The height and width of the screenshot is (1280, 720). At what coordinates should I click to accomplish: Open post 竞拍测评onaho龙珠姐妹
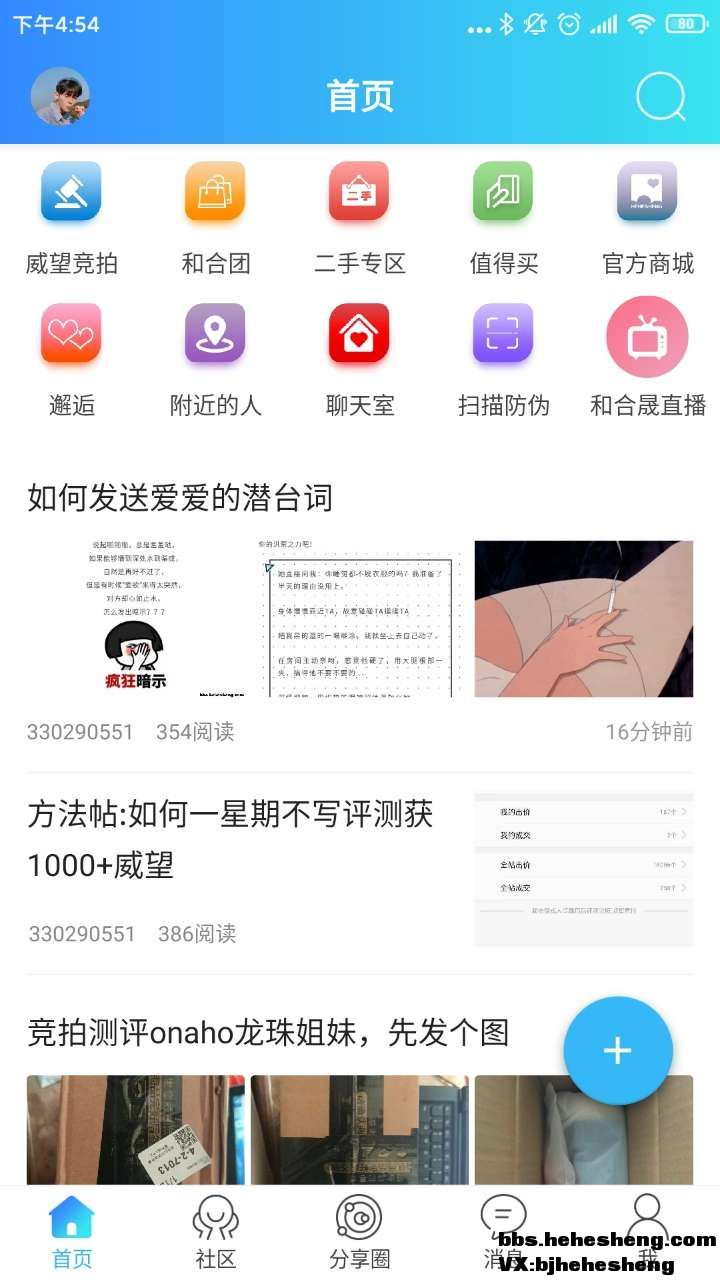(x=268, y=1031)
